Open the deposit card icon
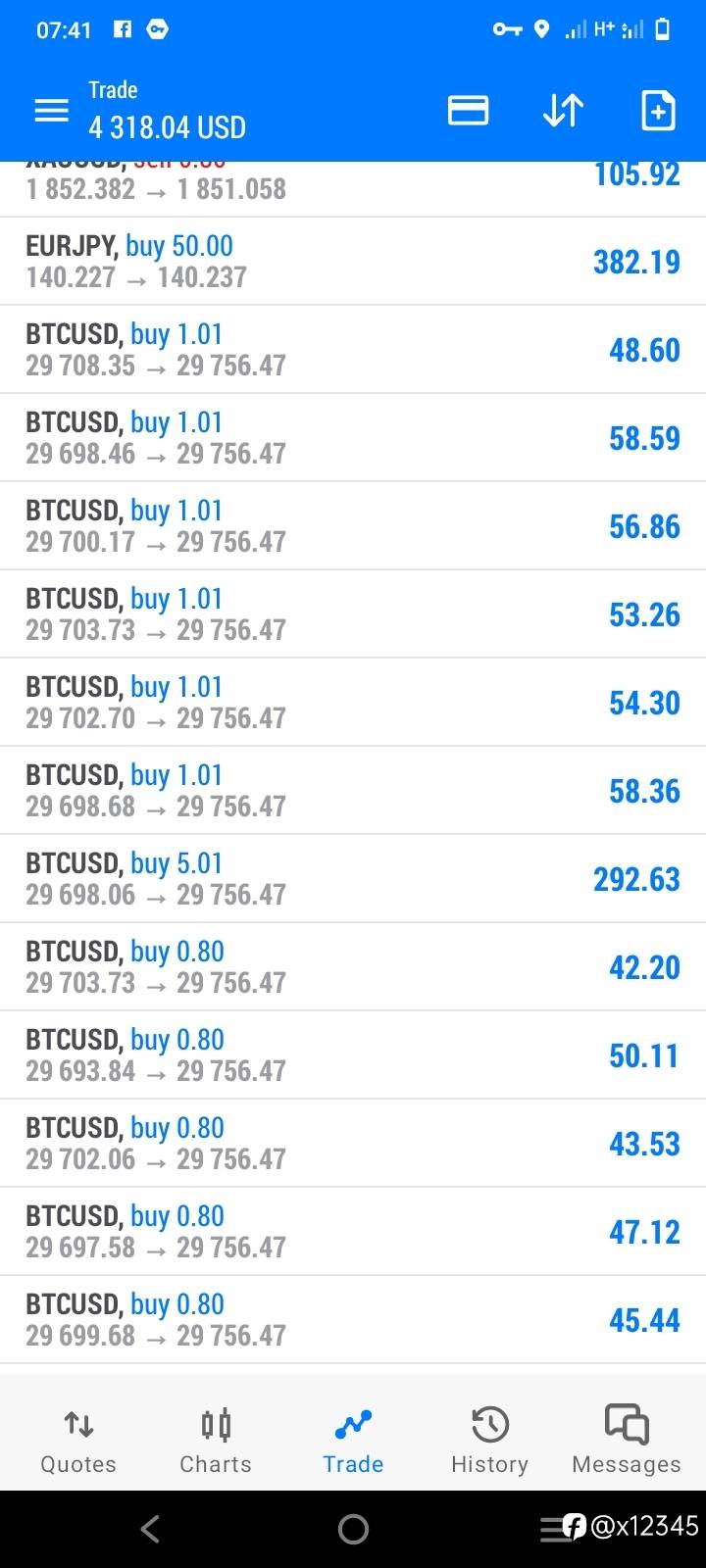This screenshot has height=1568, width=706. tap(468, 111)
